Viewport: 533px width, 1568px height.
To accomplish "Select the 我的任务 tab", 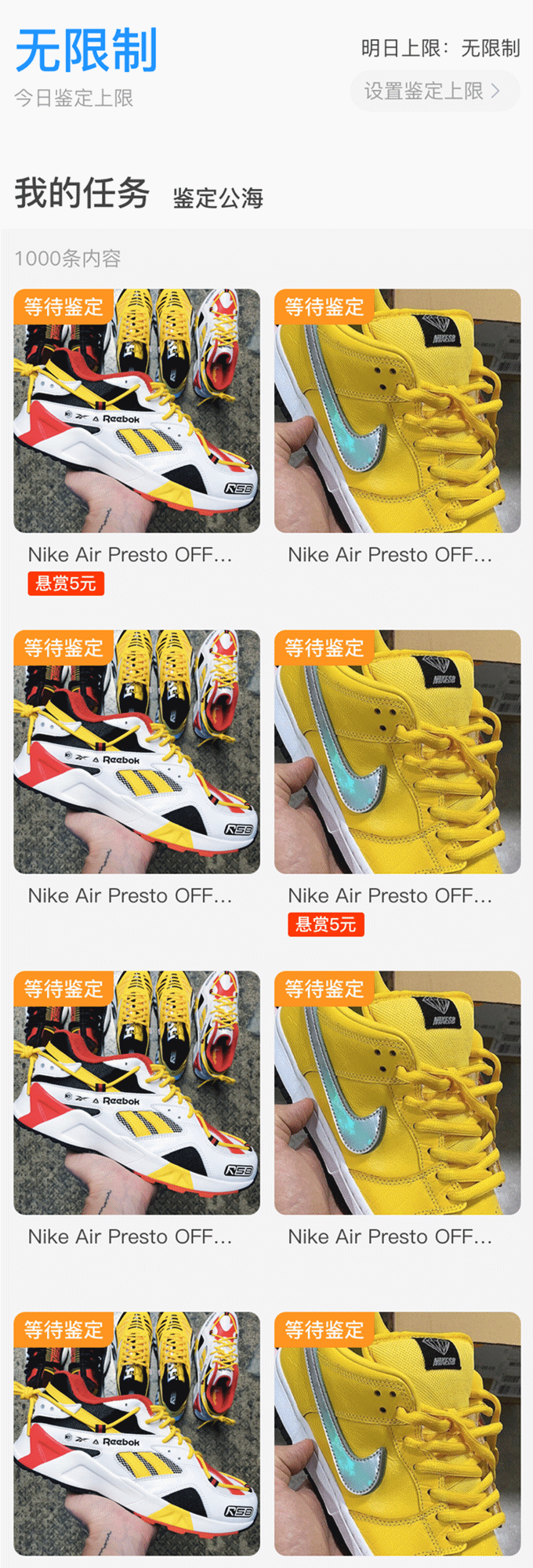I will (82, 193).
